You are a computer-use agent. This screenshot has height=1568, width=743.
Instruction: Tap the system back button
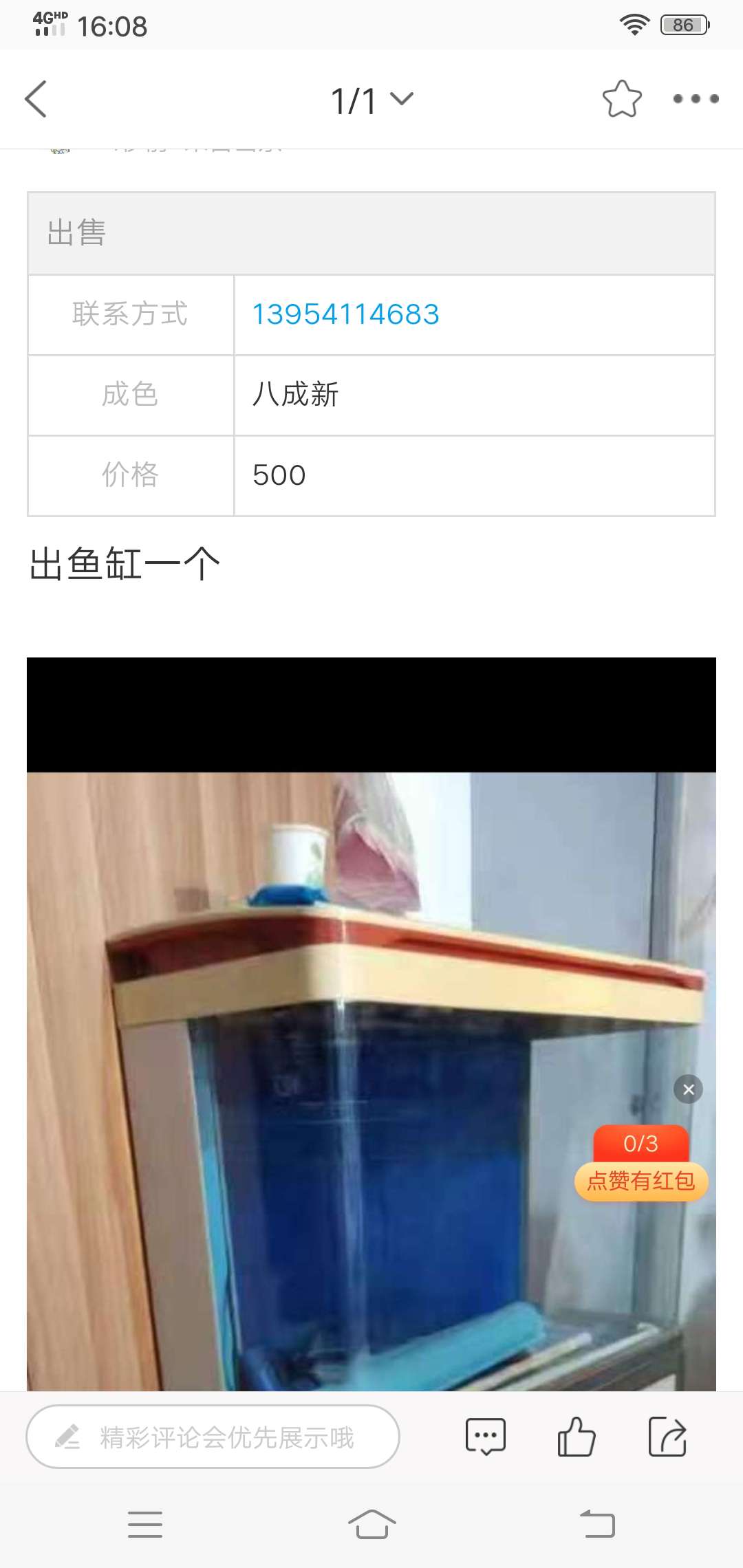click(x=597, y=1524)
